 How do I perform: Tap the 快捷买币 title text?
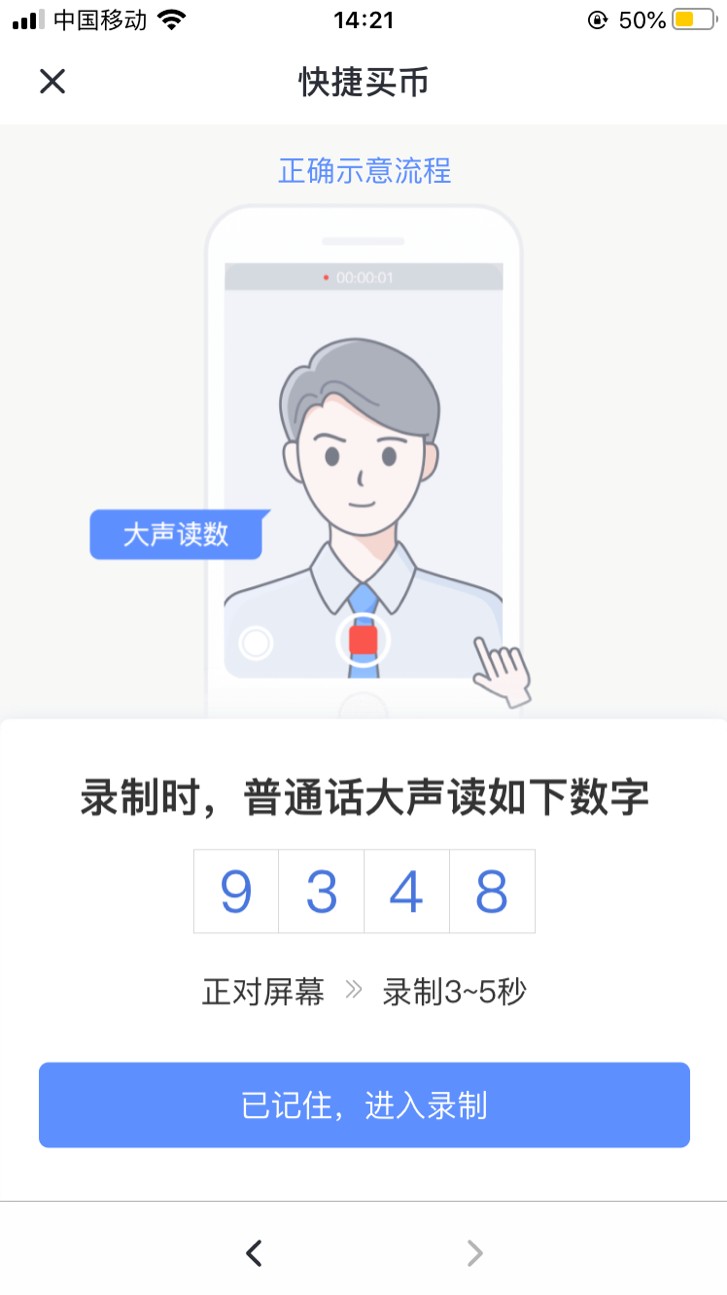(363, 83)
